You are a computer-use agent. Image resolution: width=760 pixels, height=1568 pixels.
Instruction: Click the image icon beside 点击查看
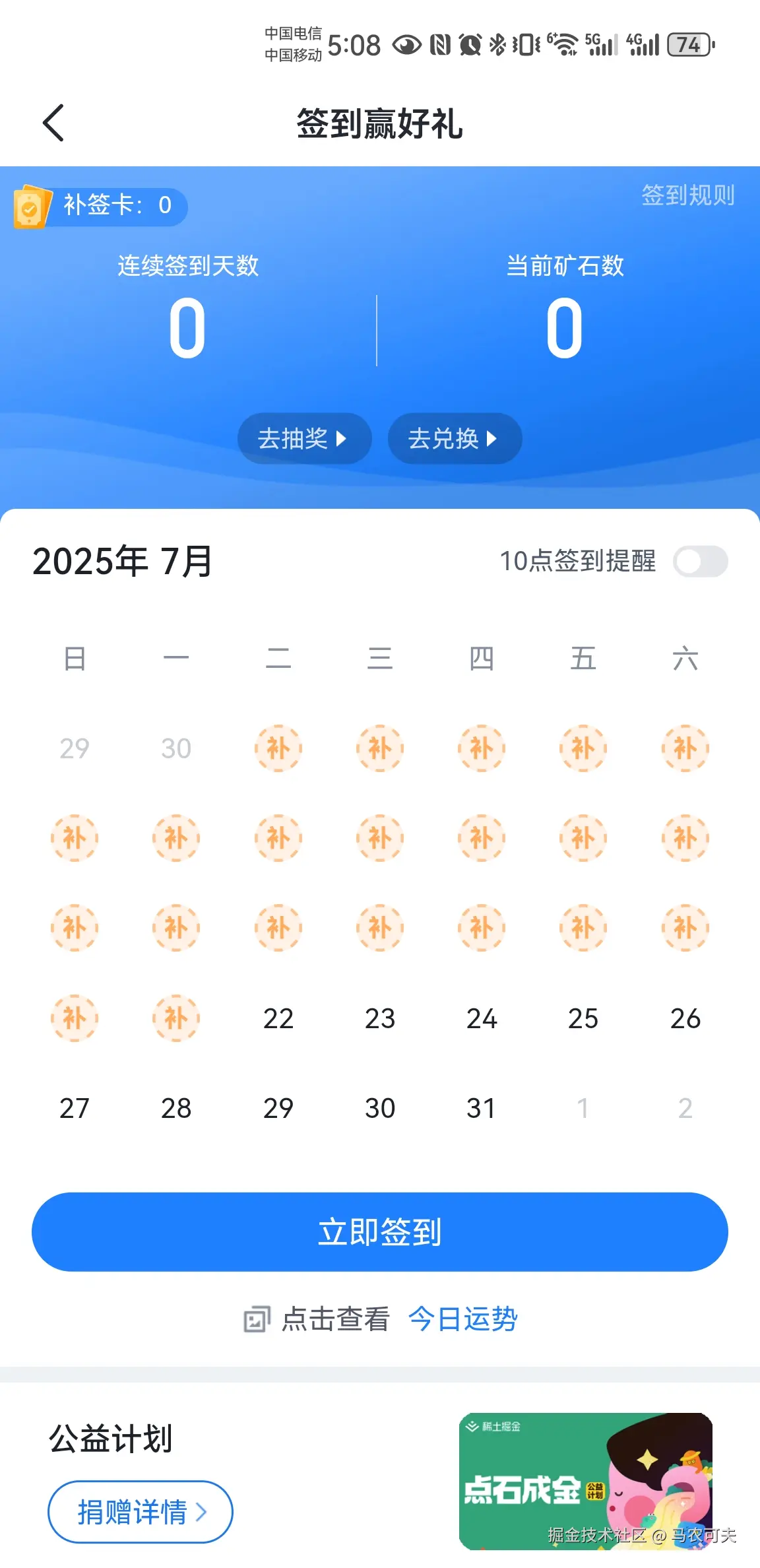point(259,1319)
